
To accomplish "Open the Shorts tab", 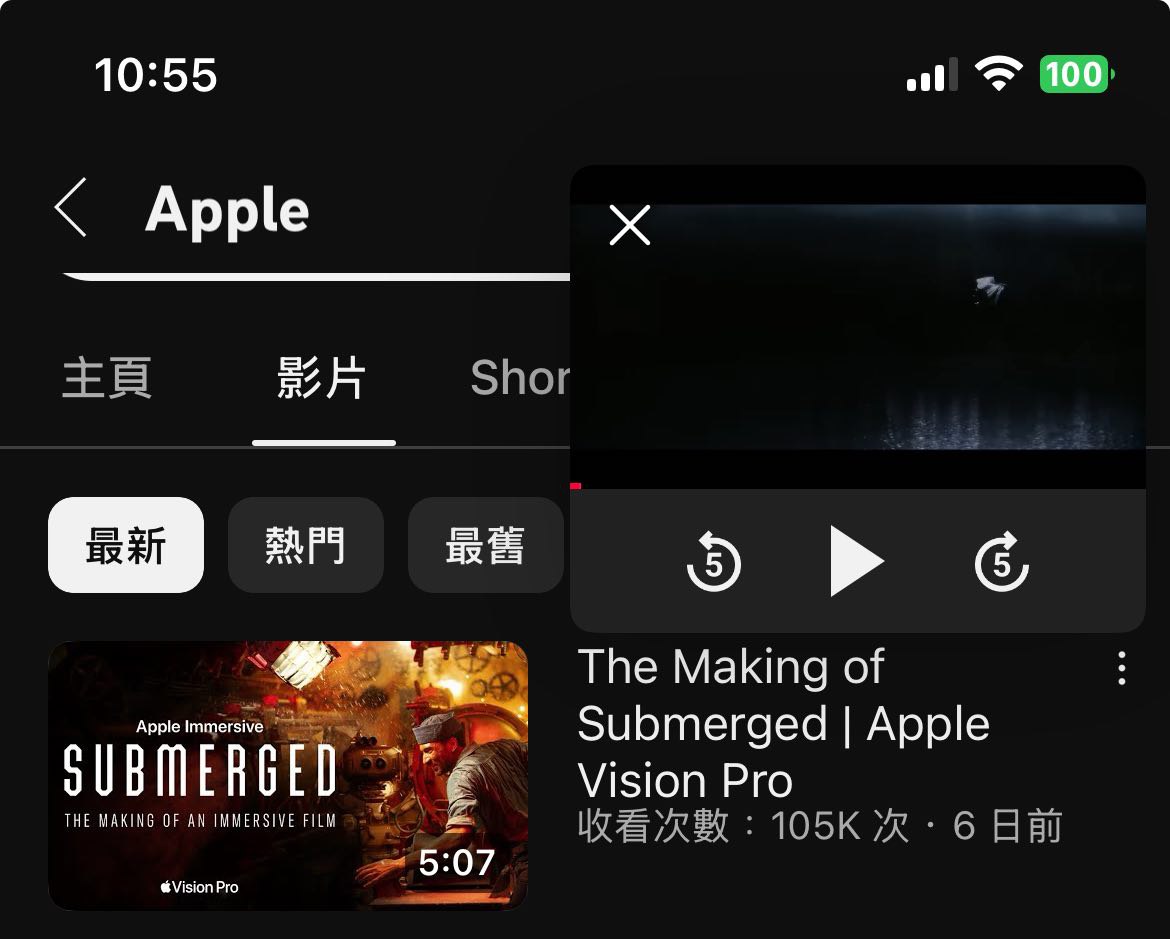I will coord(520,379).
